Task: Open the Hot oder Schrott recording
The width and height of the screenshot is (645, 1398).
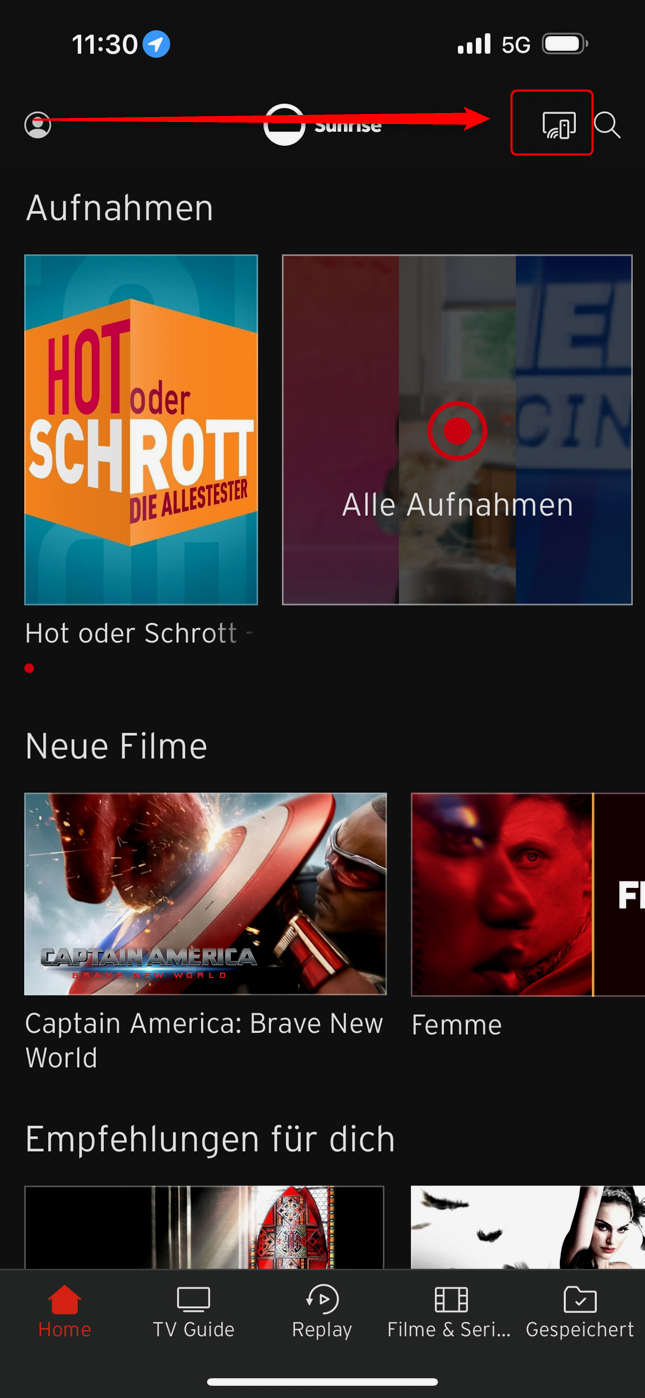Action: pos(141,429)
